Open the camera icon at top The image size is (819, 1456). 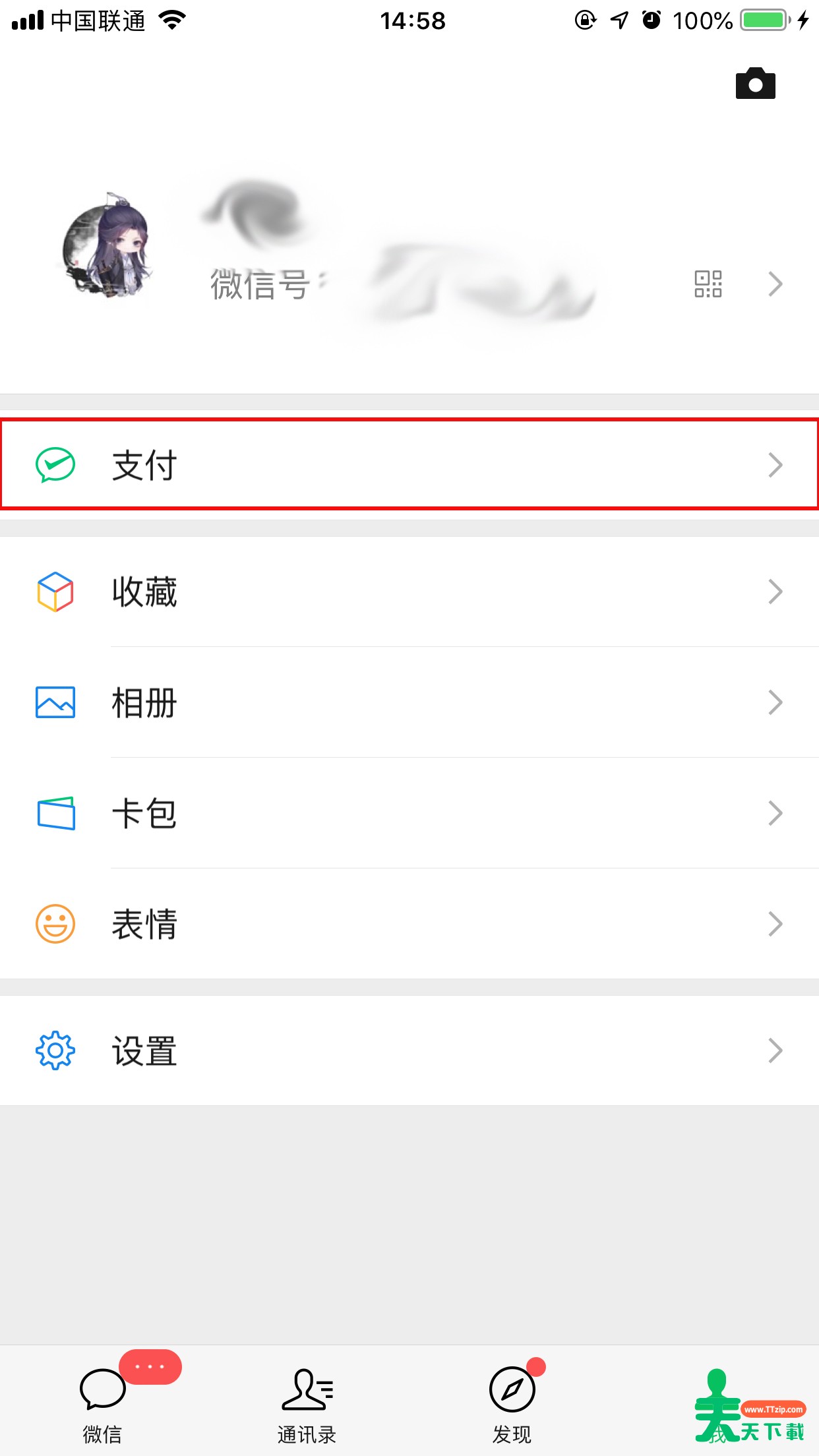coord(755,84)
